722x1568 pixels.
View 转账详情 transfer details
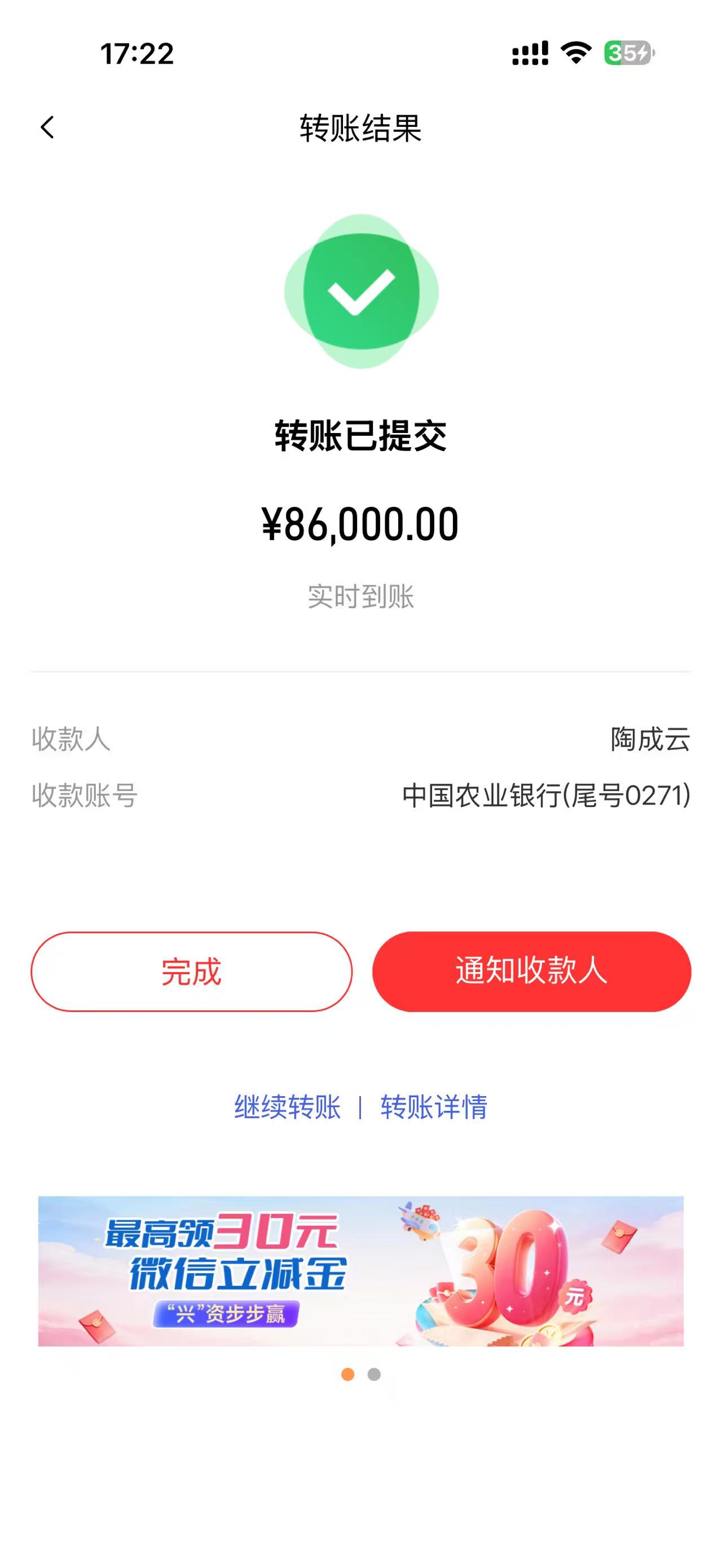pyautogui.click(x=434, y=1107)
